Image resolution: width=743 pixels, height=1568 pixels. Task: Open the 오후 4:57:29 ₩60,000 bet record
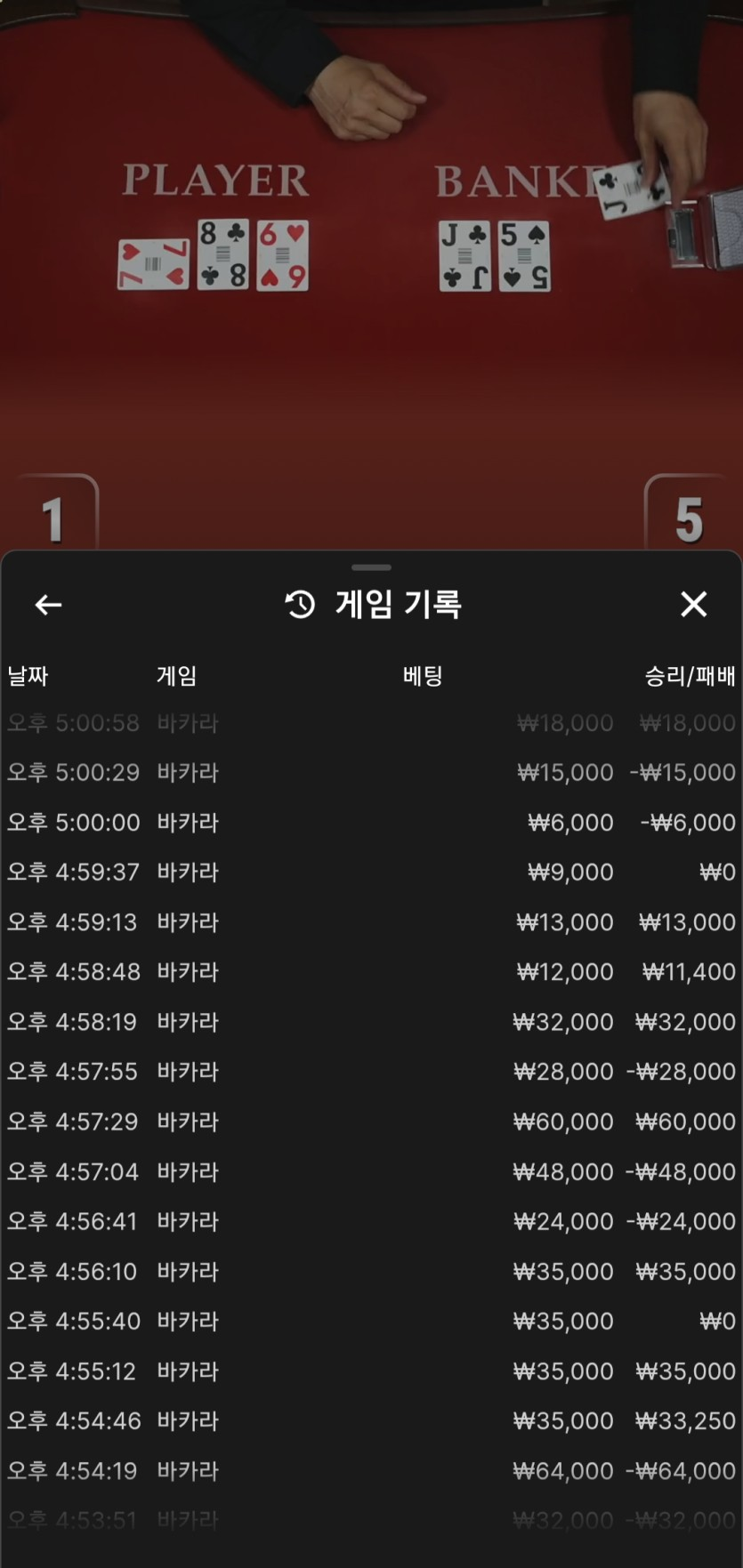point(371,1121)
